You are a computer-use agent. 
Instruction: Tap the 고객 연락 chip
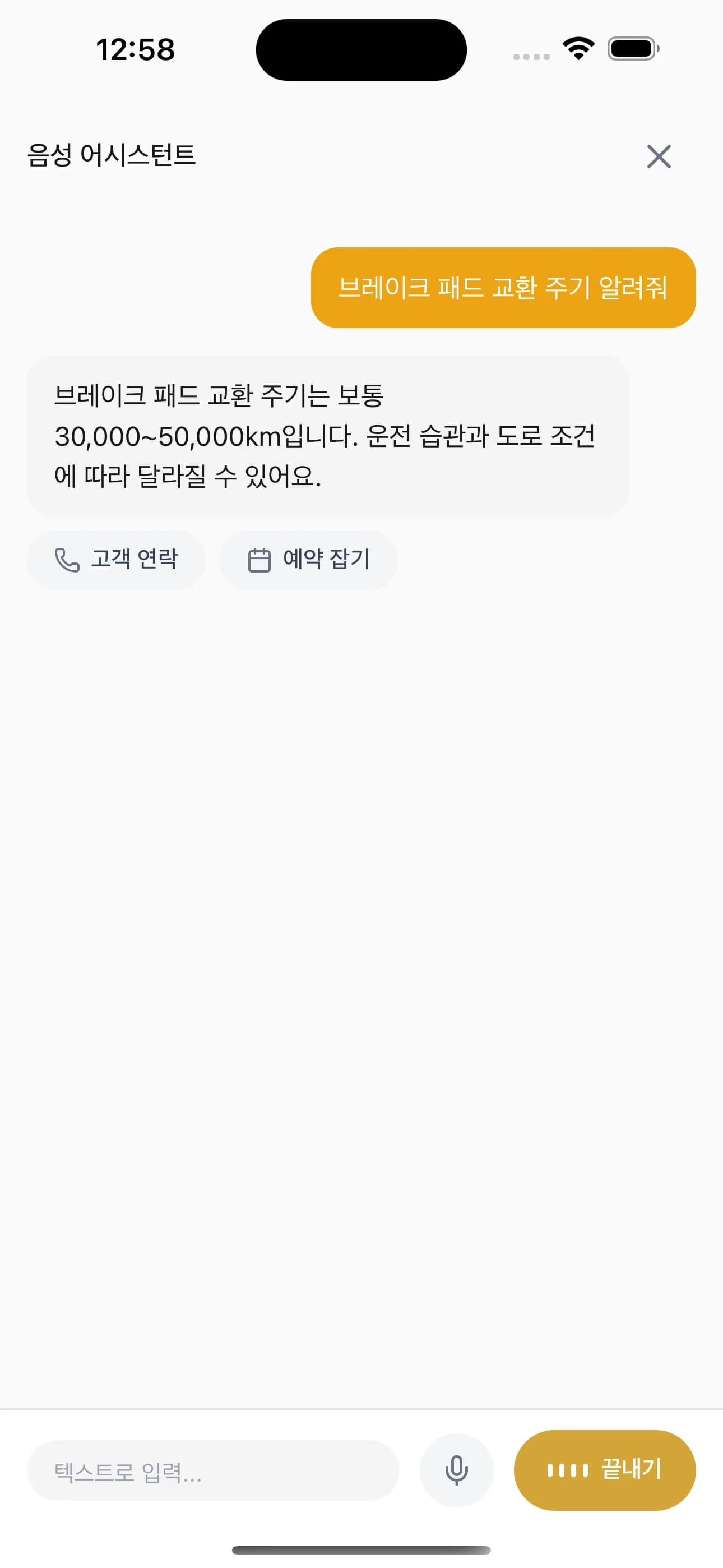click(x=116, y=560)
